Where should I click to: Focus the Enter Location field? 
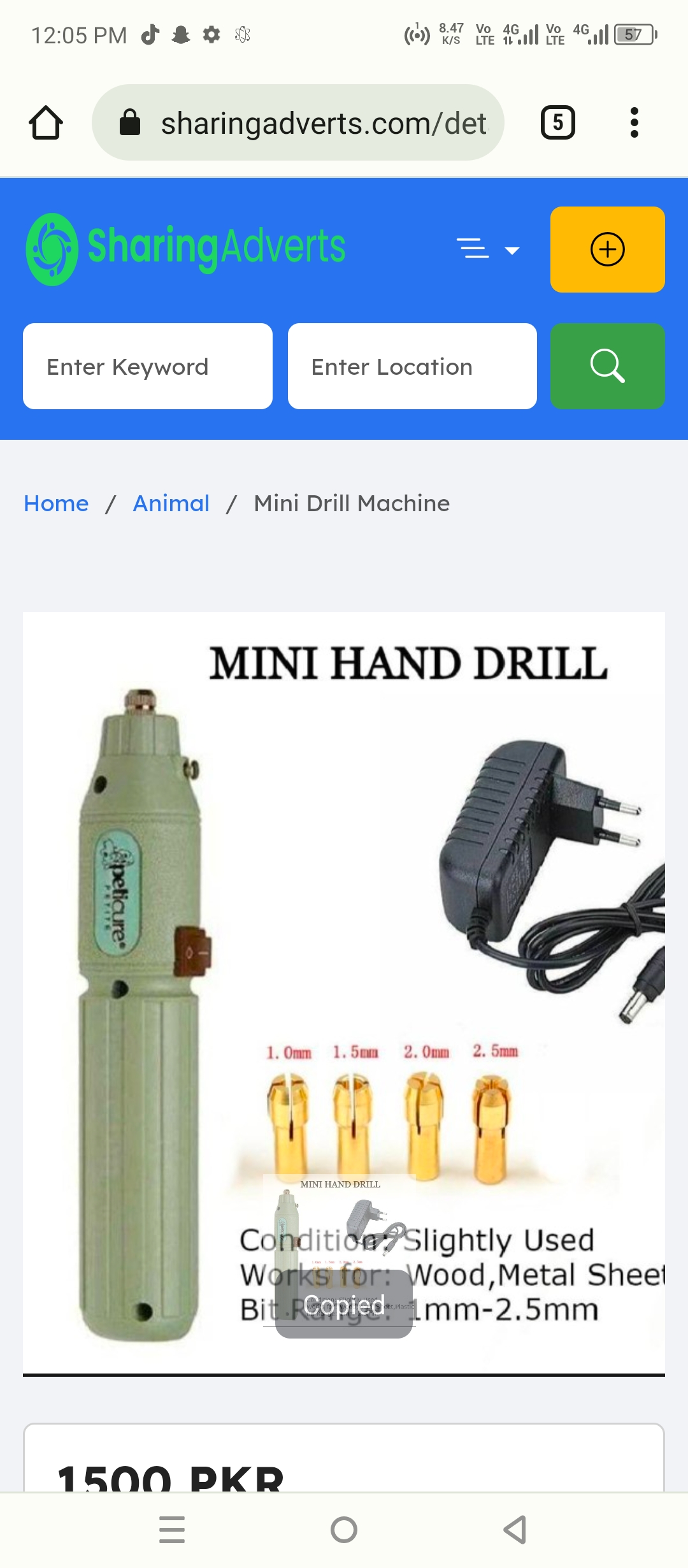click(412, 367)
